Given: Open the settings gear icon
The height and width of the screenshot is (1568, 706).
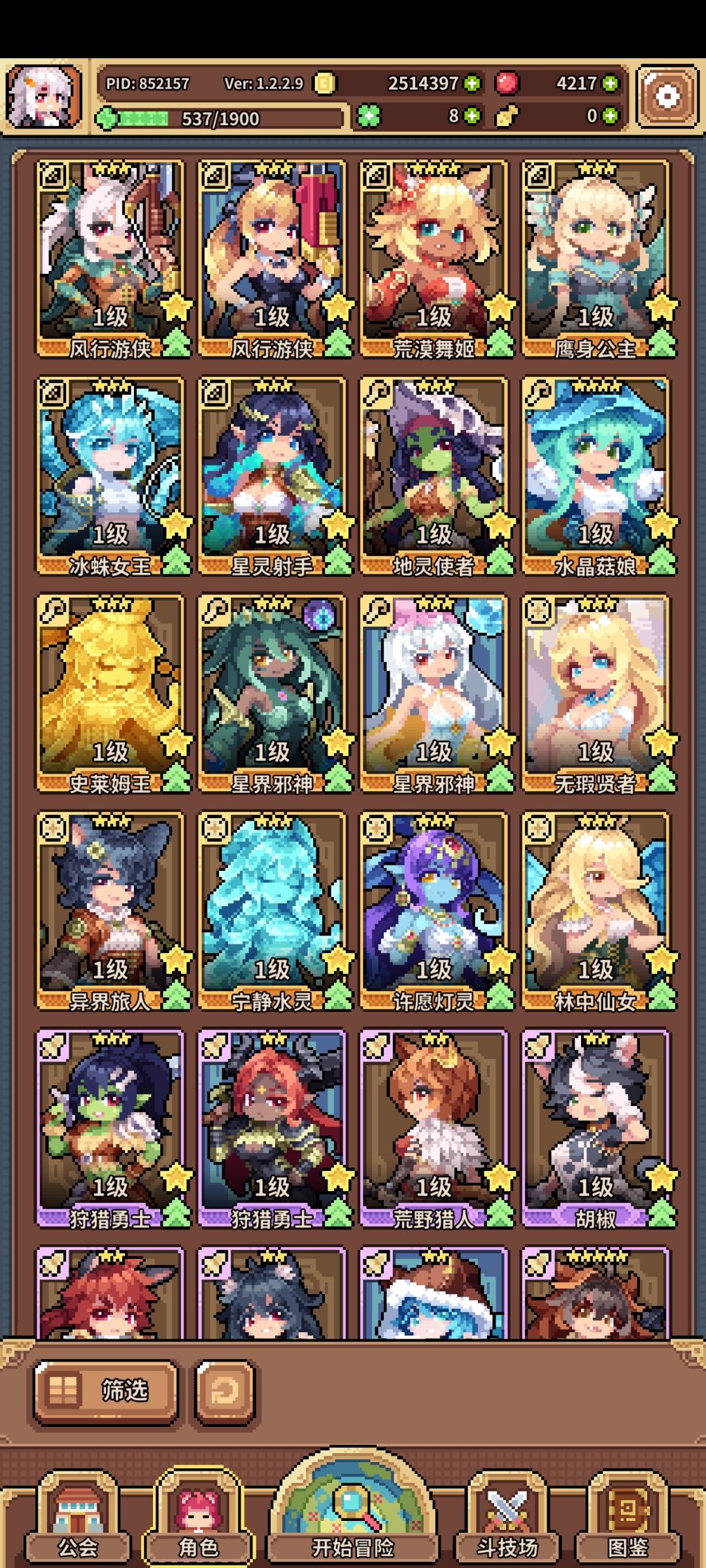Looking at the screenshot, I should tap(667, 97).
